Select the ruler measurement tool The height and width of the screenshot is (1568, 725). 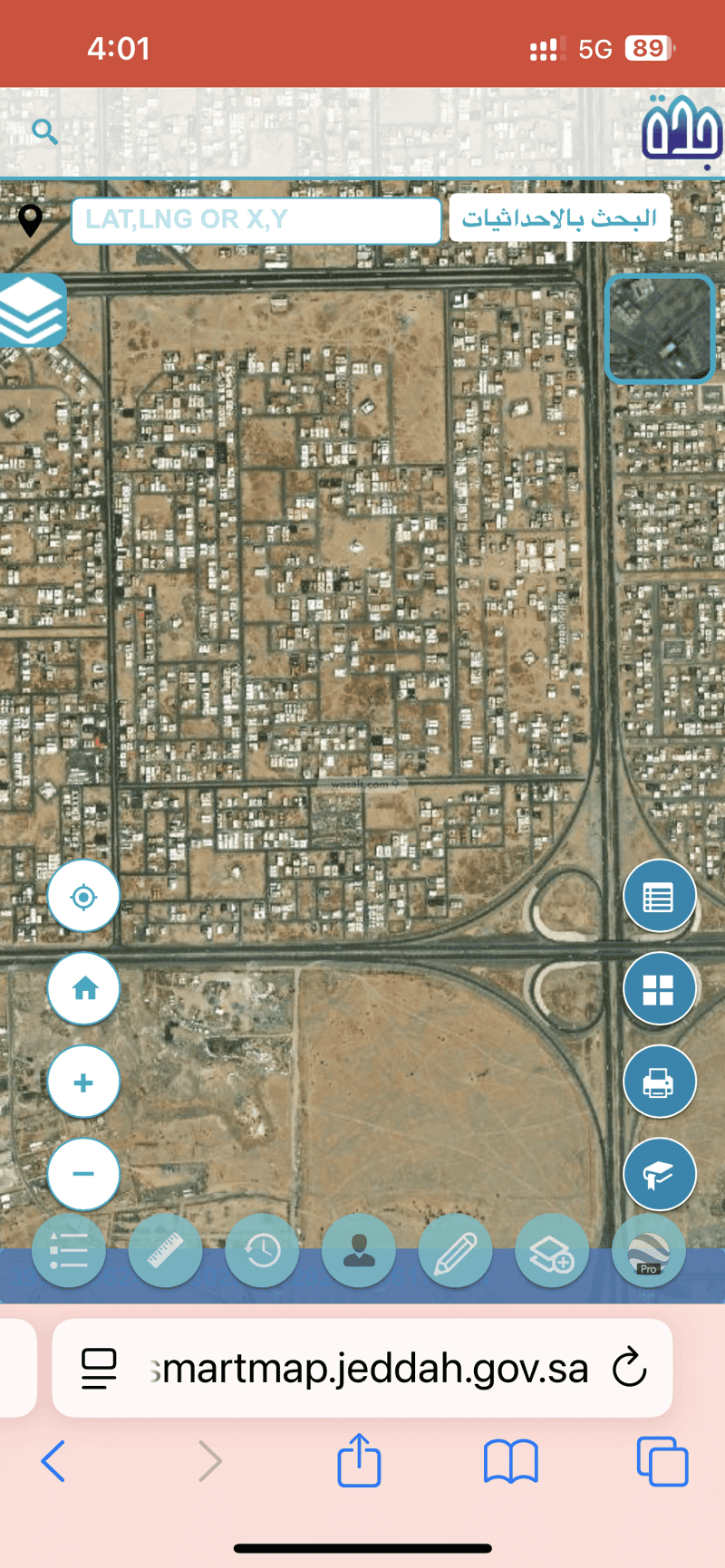tap(165, 1250)
